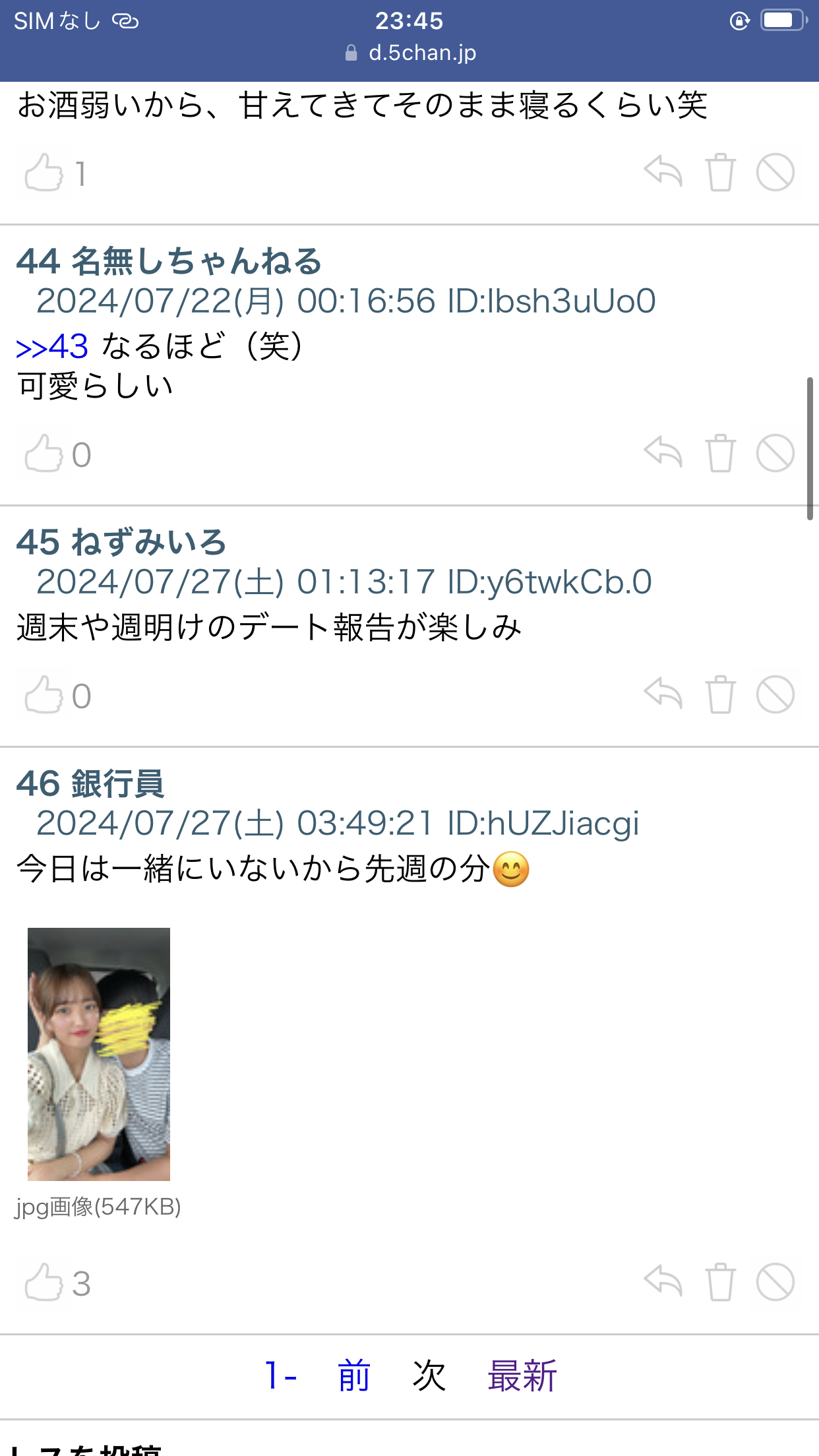Like post 44 by 名無しちゃんねる
Viewport: 819px width, 1456px height.
click(x=44, y=454)
